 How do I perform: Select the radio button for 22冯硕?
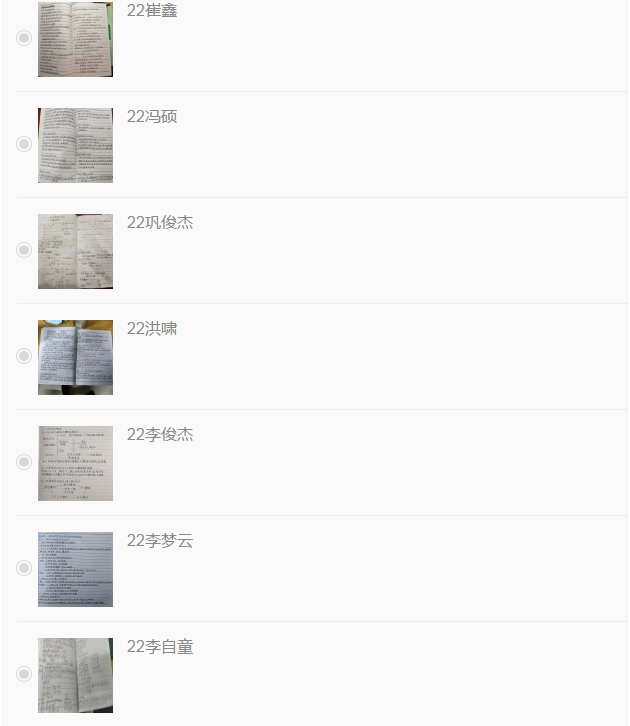24,144
